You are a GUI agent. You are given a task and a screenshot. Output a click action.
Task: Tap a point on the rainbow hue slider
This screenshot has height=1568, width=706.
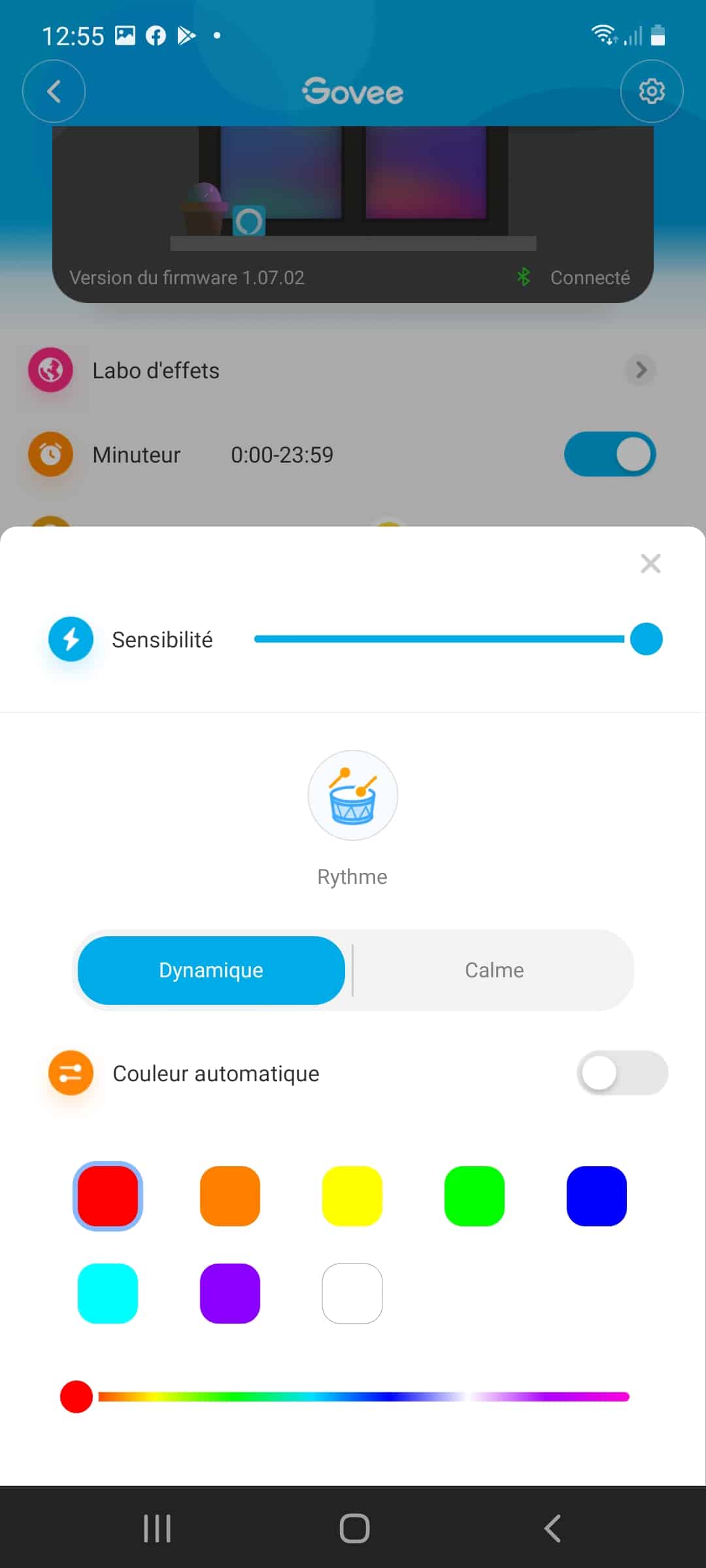click(x=363, y=1397)
